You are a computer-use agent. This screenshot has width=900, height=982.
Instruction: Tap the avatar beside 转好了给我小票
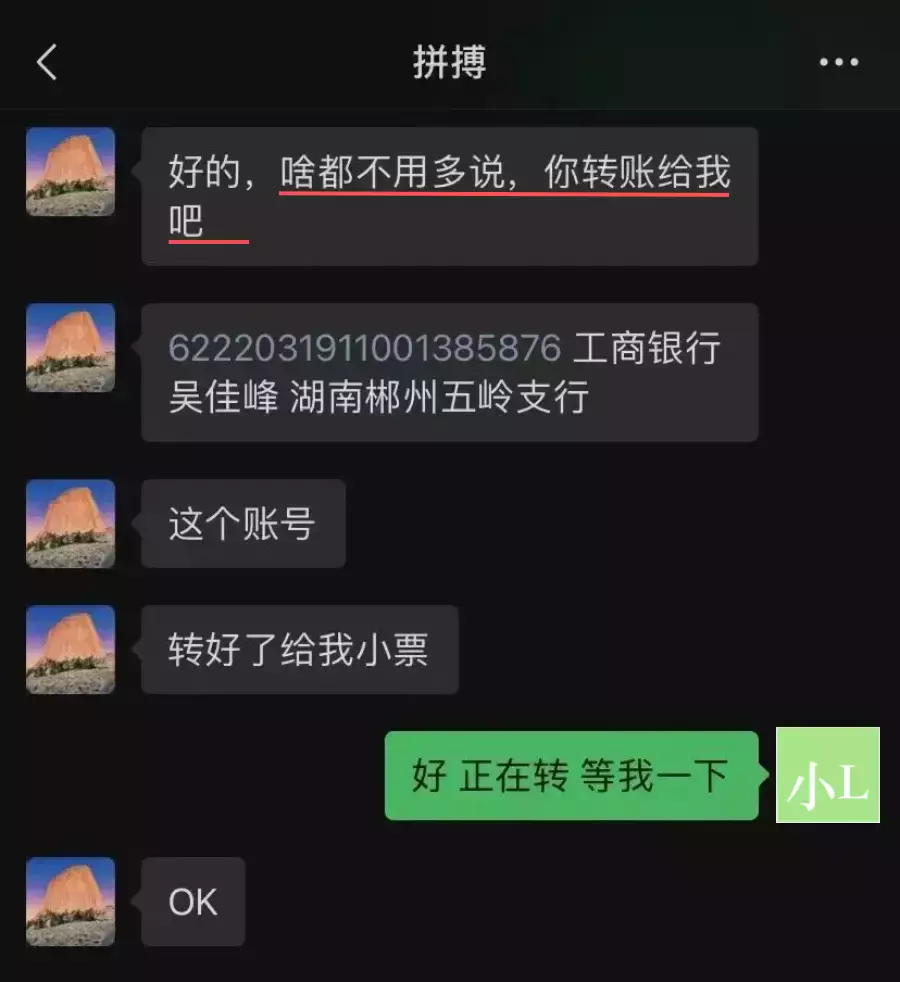coord(70,650)
